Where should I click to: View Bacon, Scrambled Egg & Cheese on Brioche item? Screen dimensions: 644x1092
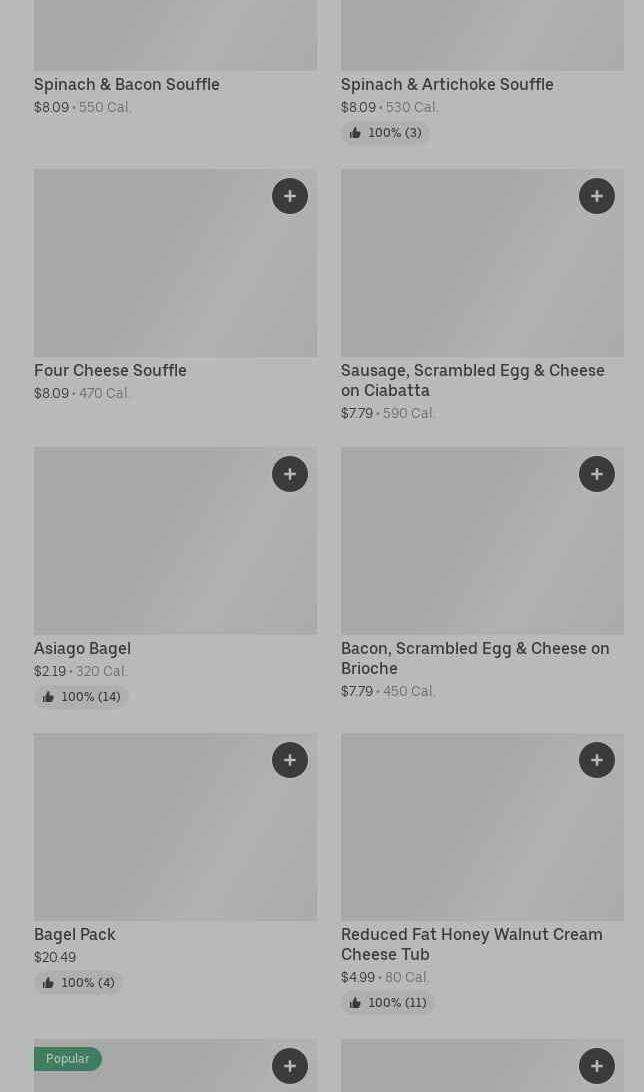[474, 658]
